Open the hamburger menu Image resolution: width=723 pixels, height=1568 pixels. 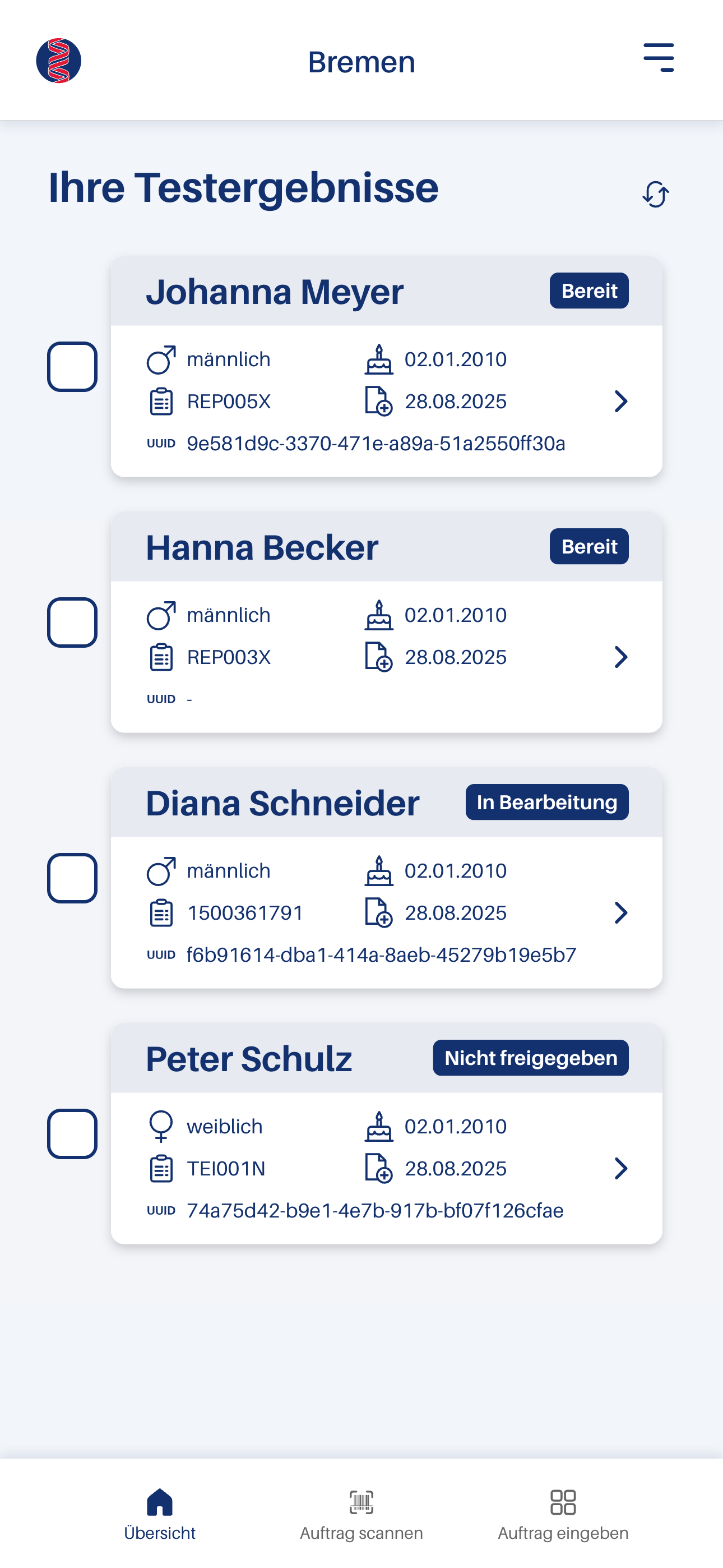(659, 58)
